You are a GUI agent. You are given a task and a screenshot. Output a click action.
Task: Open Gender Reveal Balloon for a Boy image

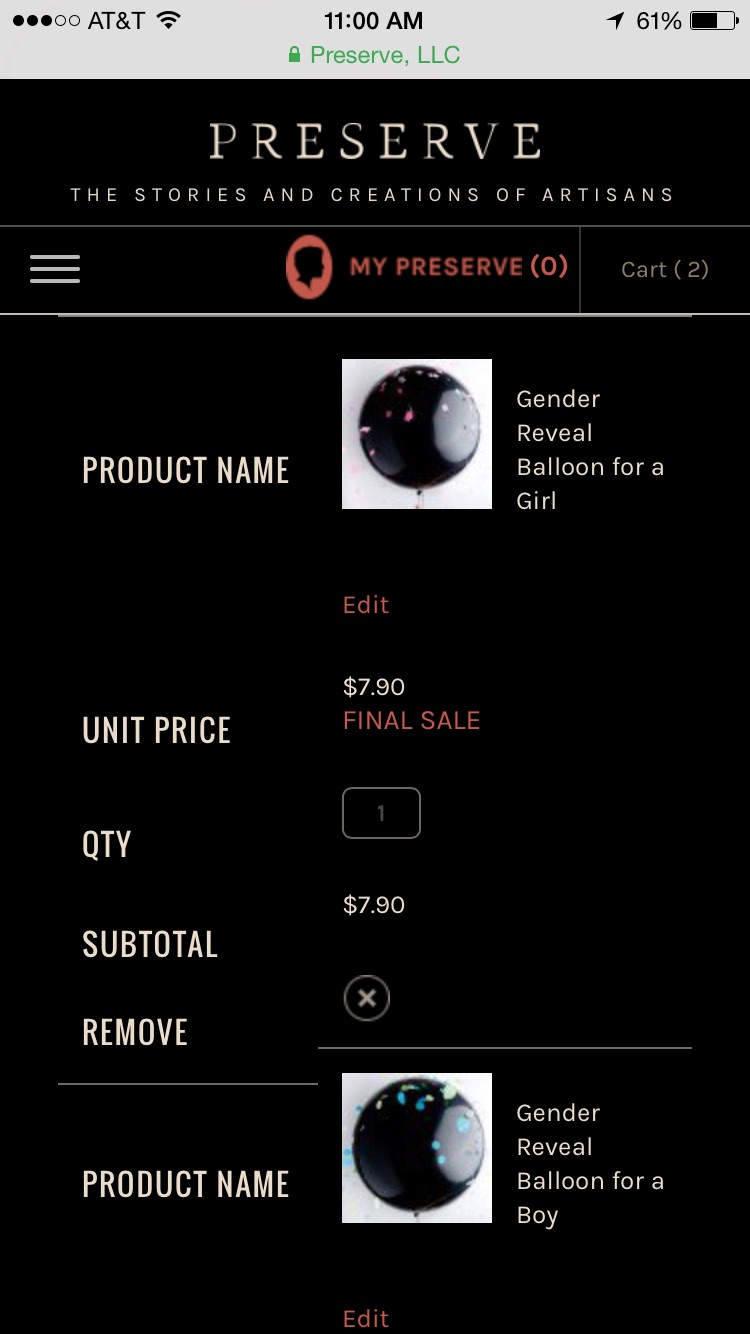click(417, 1148)
